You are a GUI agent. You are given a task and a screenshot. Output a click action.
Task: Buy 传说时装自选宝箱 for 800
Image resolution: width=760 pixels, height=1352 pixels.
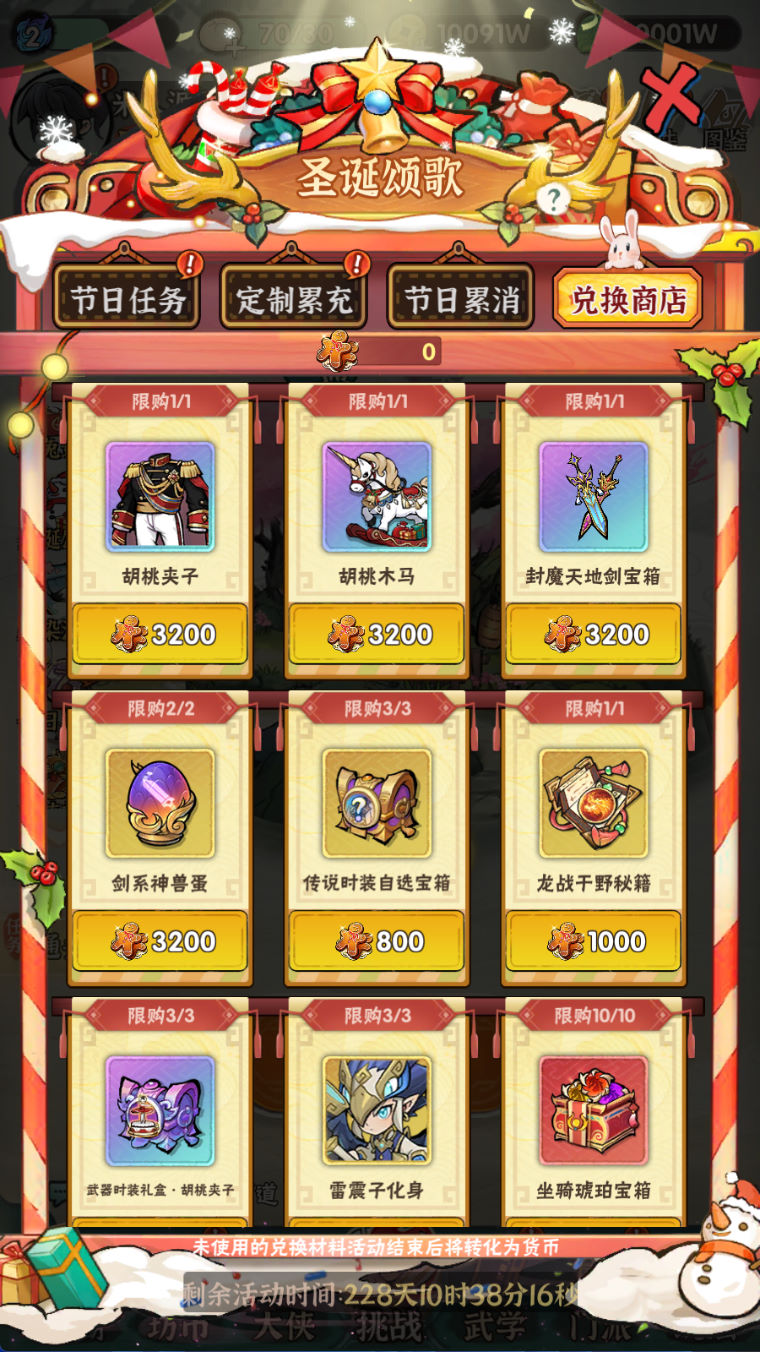pyautogui.click(x=377, y=941)
